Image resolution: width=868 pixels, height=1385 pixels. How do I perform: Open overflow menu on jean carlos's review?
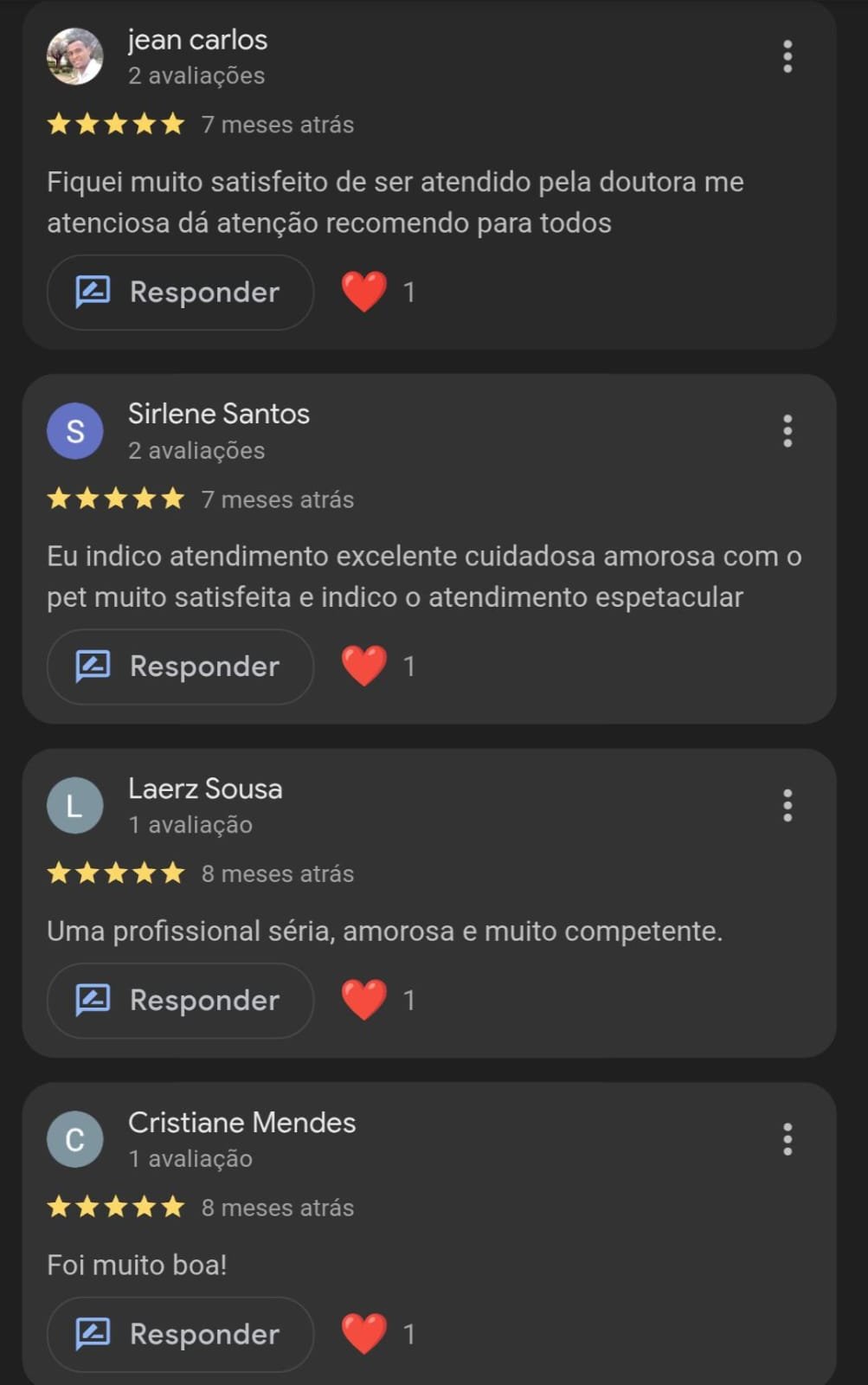click(787, 56)
